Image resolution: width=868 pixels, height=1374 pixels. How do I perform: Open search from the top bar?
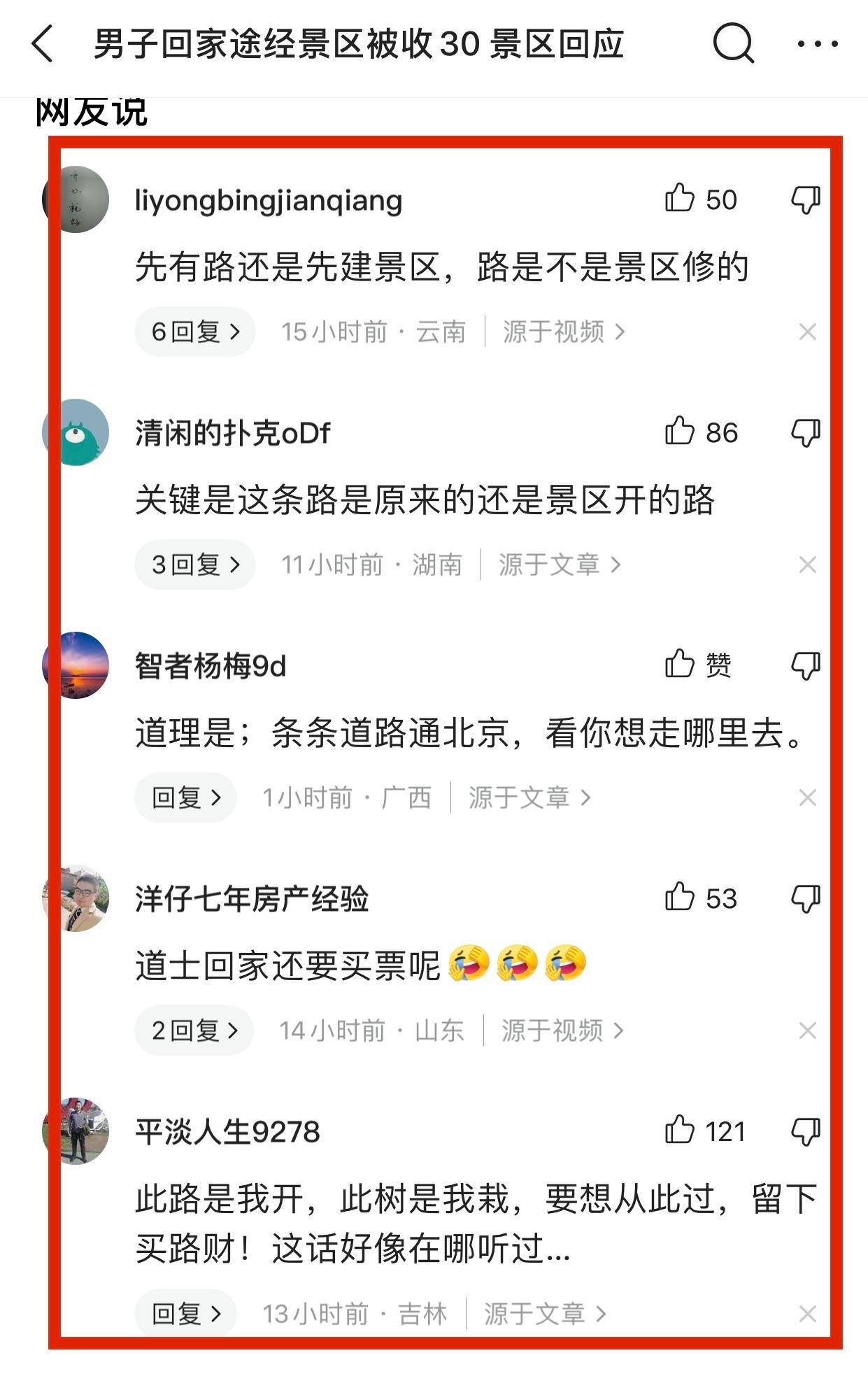(733, 43)
